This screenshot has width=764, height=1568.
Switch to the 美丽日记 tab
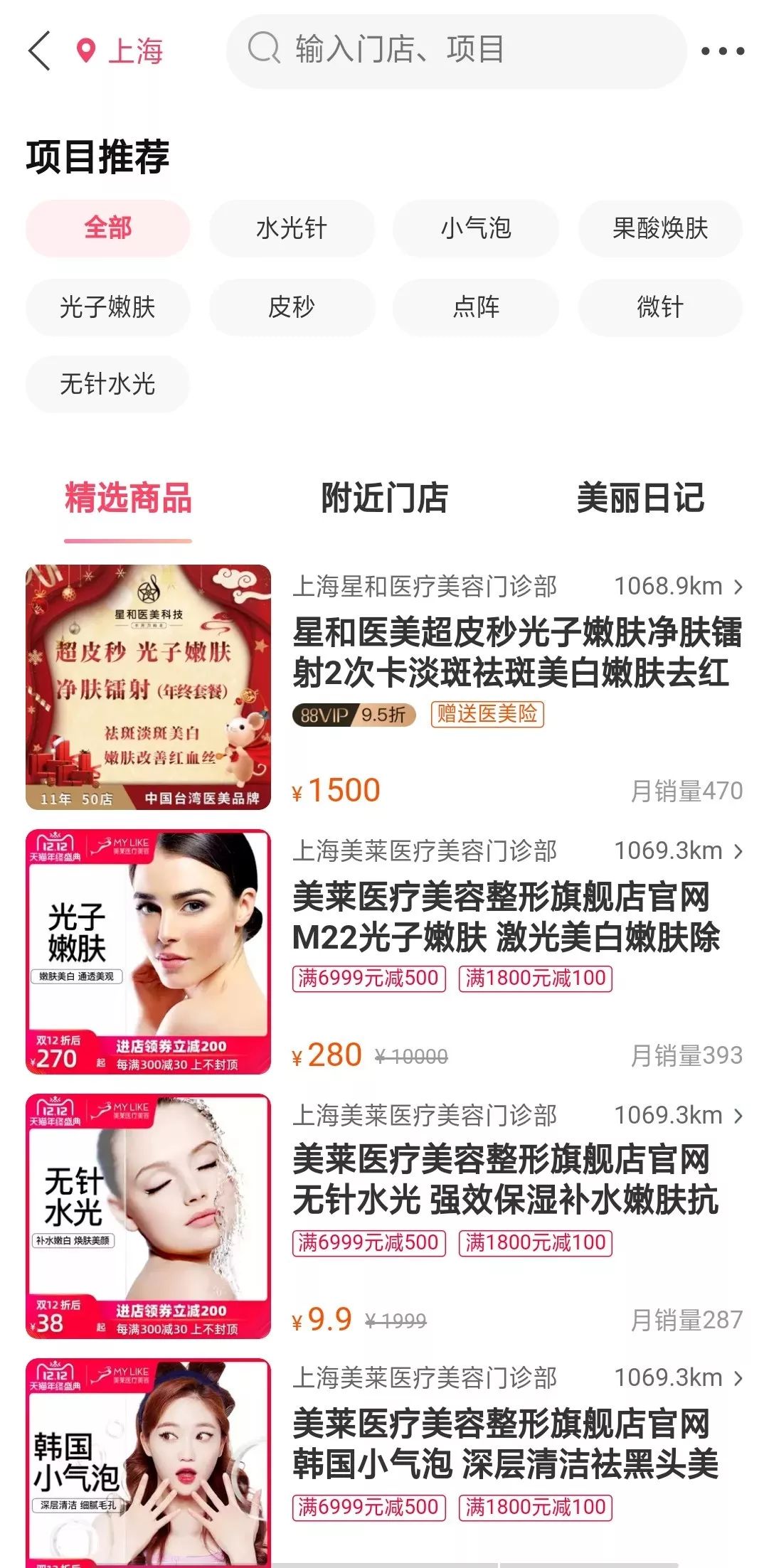pos(640,498)
